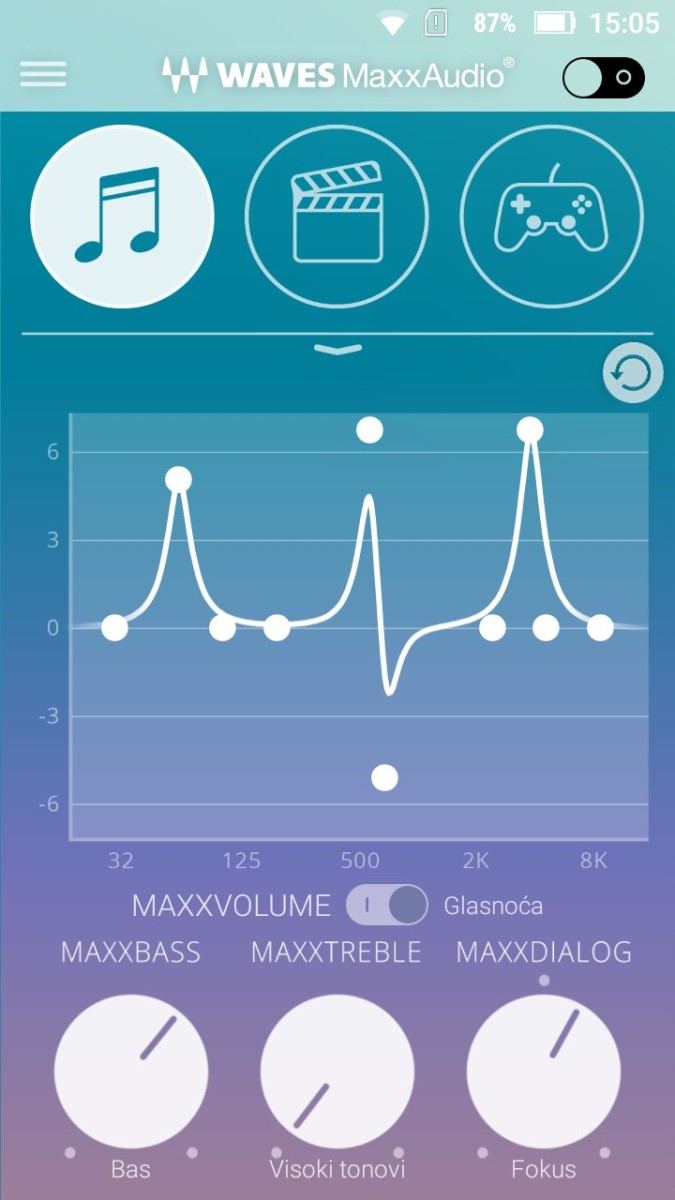
Task: Toggle the MaxxAudio master power switch
Action: pyautogui.click(x=603, y=78)
